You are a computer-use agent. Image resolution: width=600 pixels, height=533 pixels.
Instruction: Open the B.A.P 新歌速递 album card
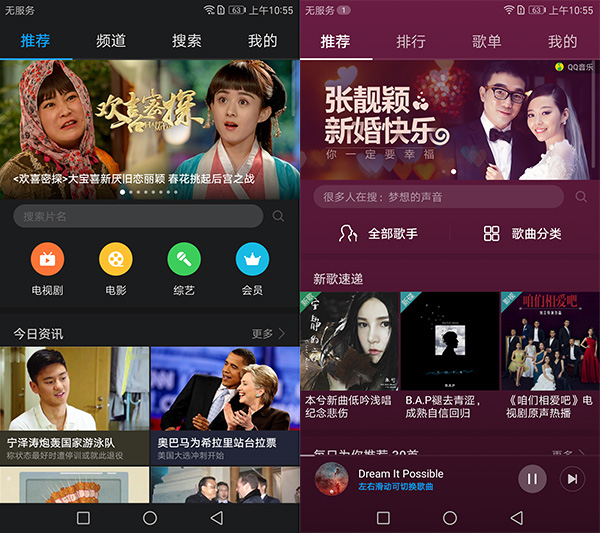pyautogui.click(x=449, y=353)
